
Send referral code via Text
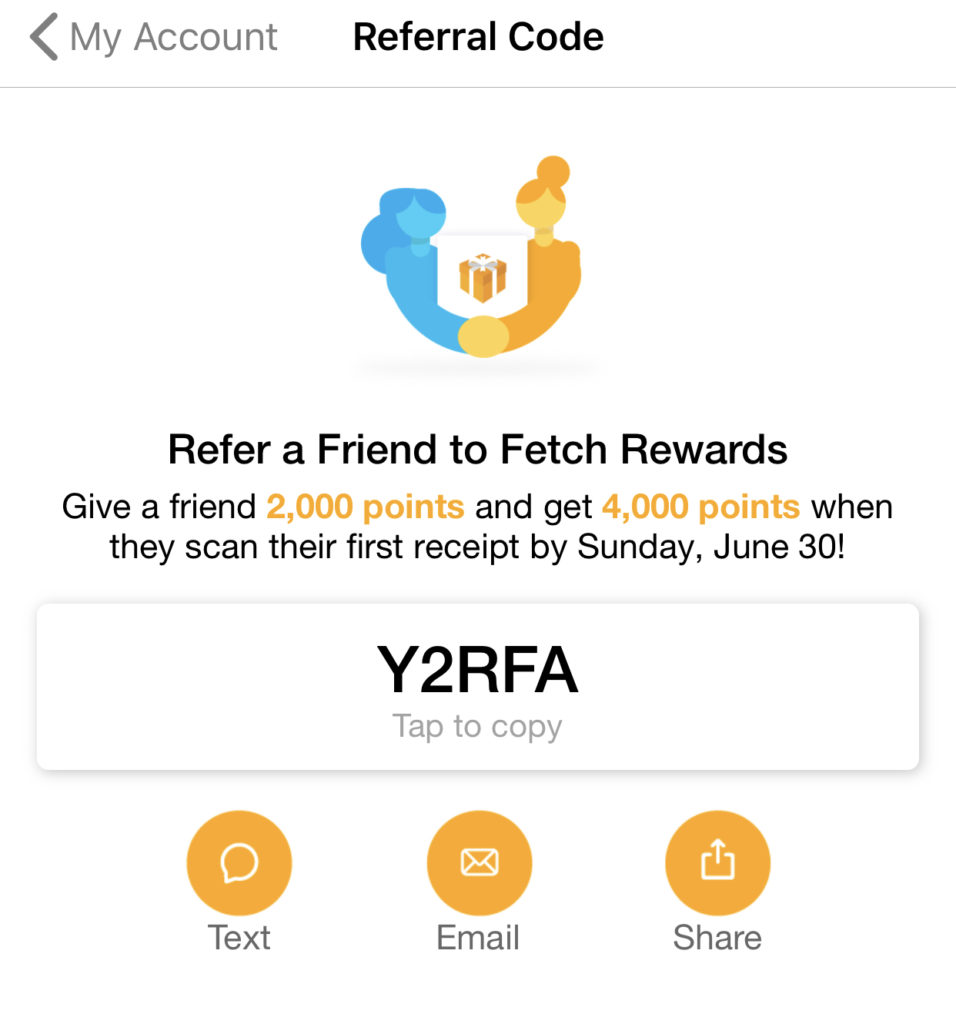pyautogui.click(x=239, y=862)
